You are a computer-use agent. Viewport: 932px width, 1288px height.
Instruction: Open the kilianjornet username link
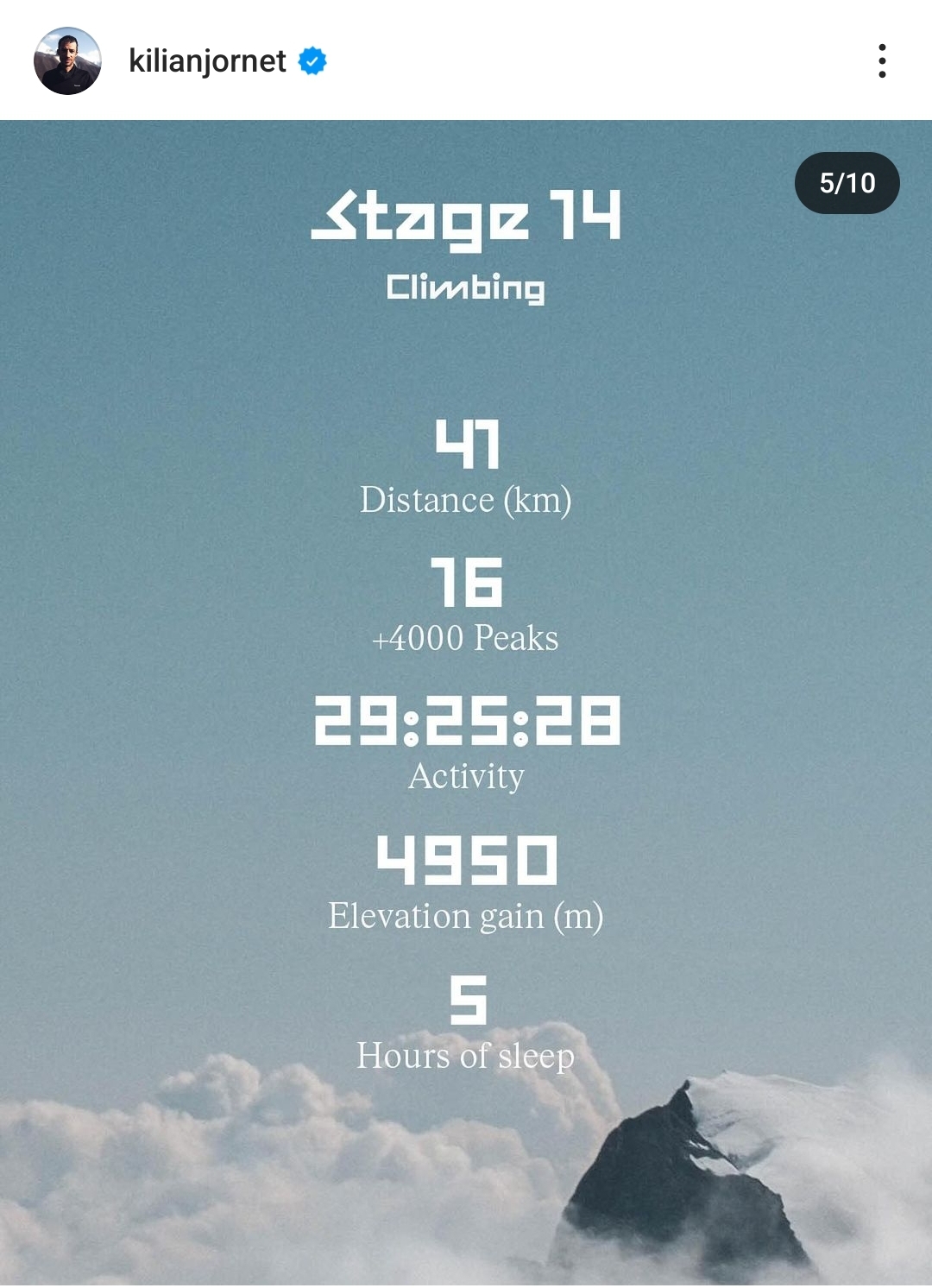[x=207, y=61]
